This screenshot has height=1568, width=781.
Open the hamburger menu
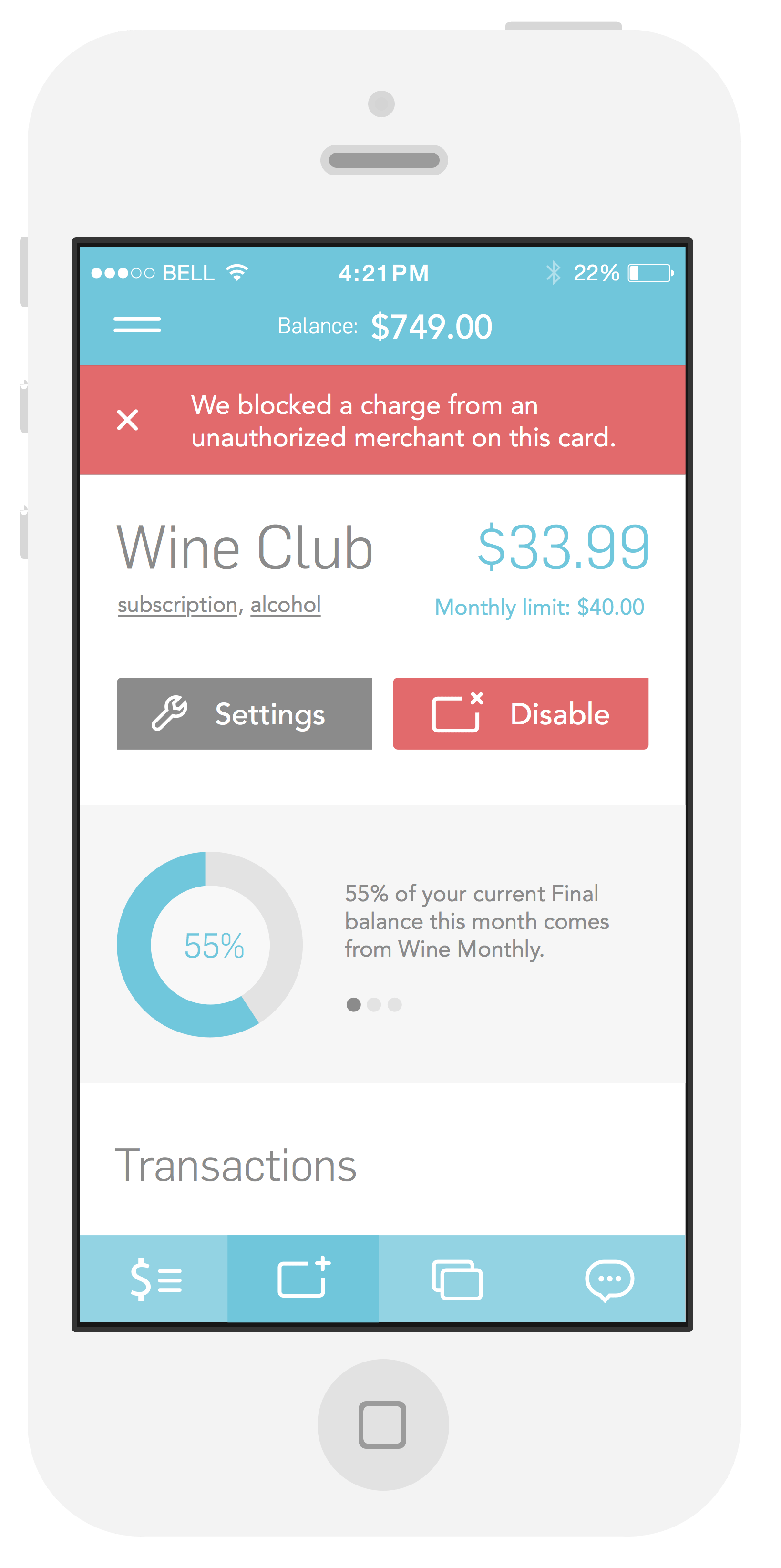pyautogui.click(x=137, y=324)
